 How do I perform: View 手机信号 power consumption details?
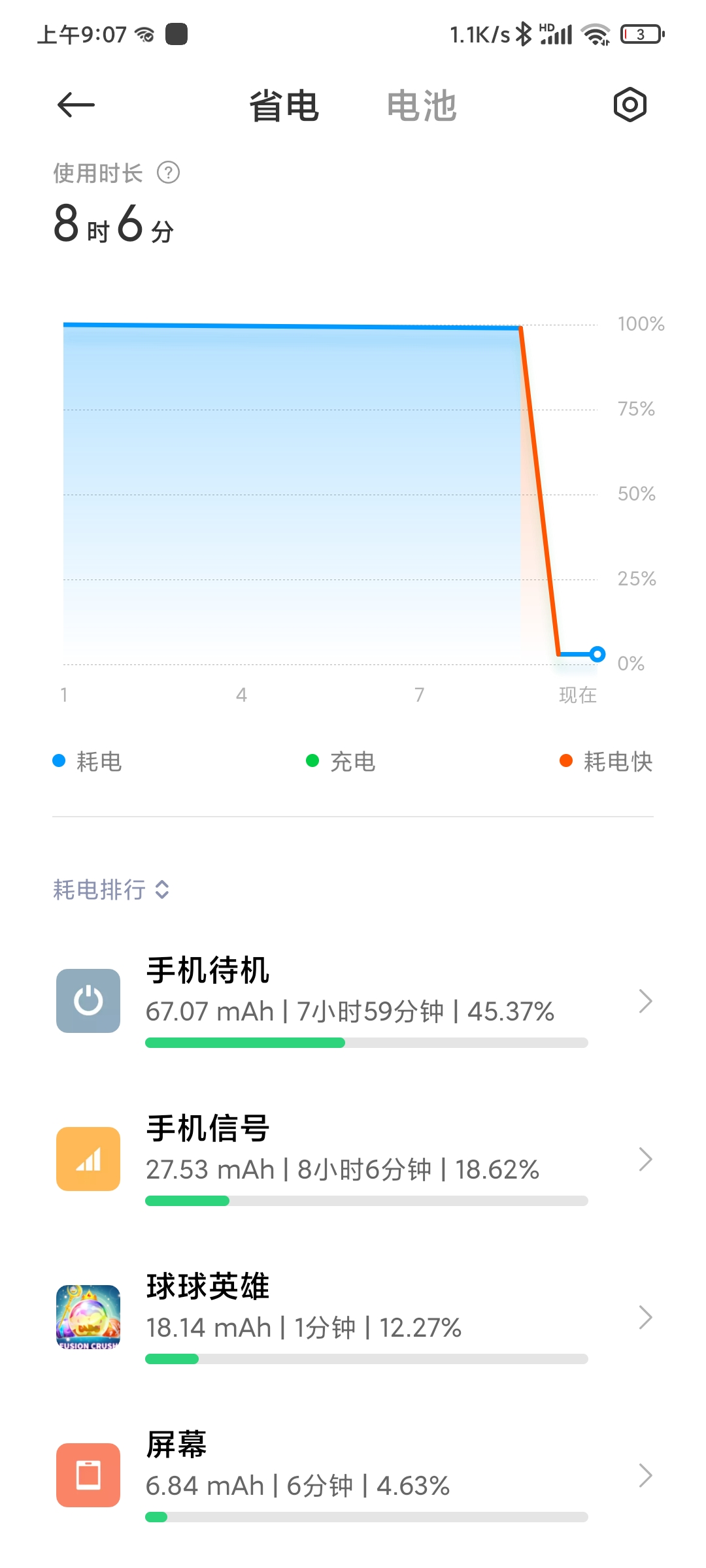click(x=353, y=1159)
